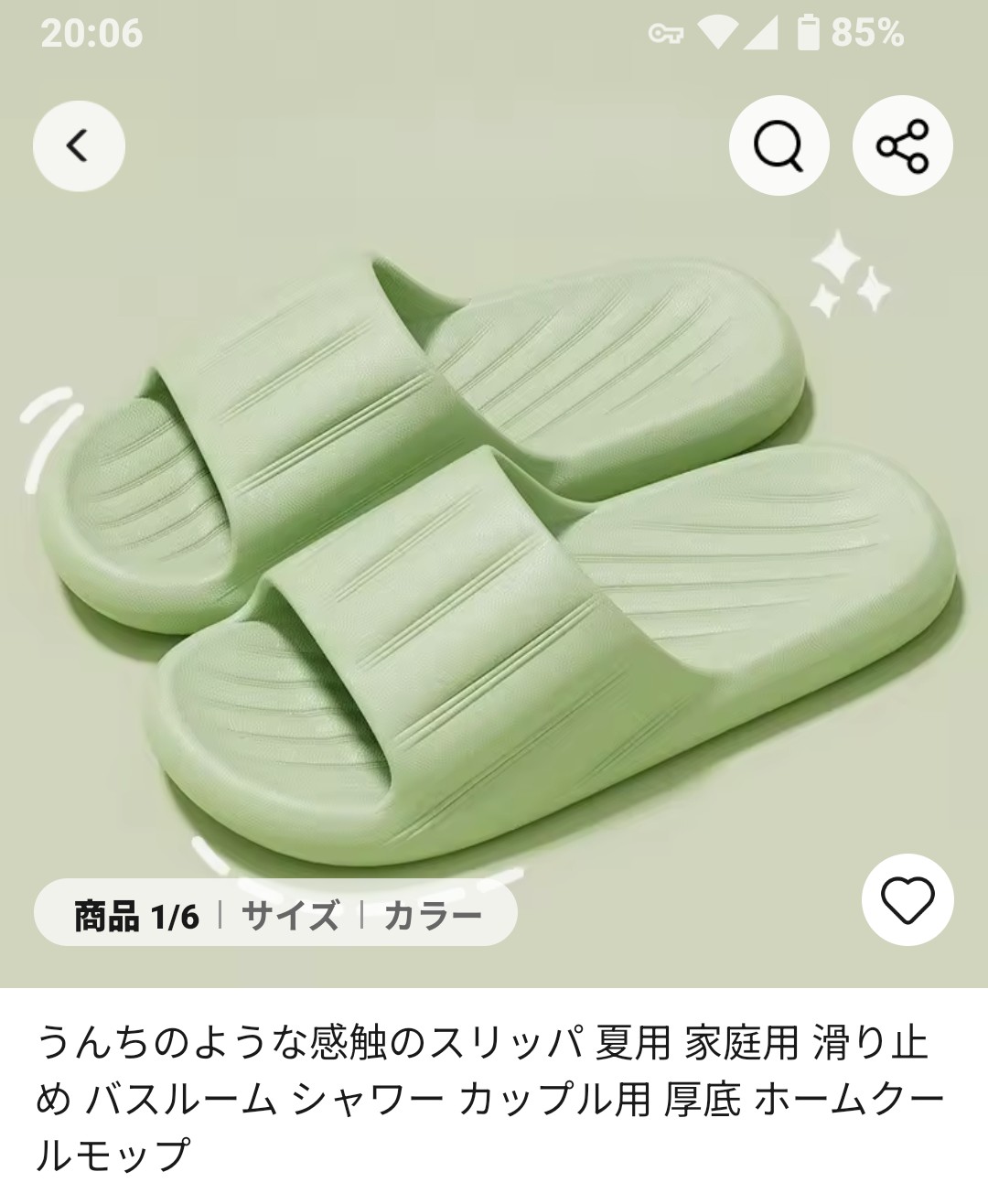
Task: Open search with the magnifier icon
Action: (x=779, y=145)
